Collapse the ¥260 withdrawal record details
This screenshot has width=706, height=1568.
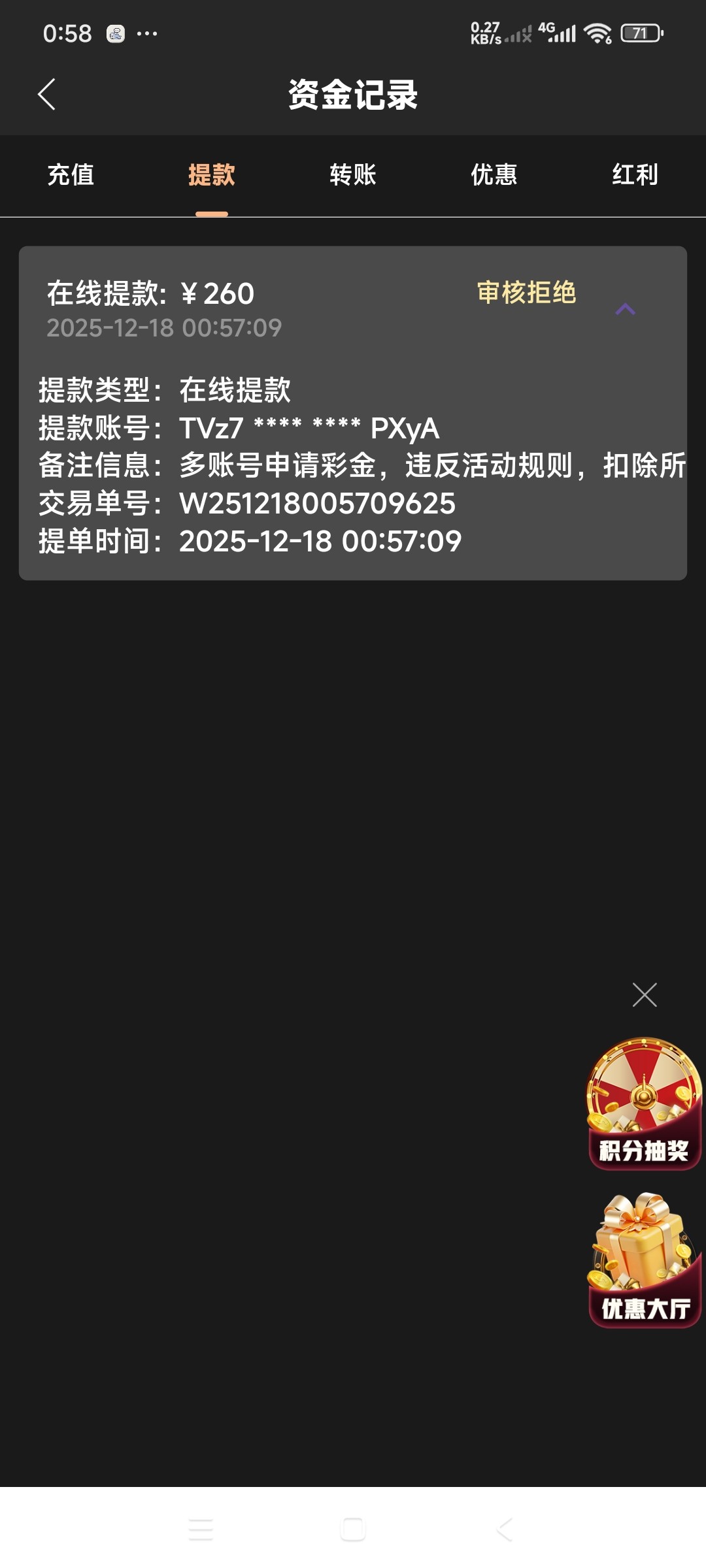(626, 310)
